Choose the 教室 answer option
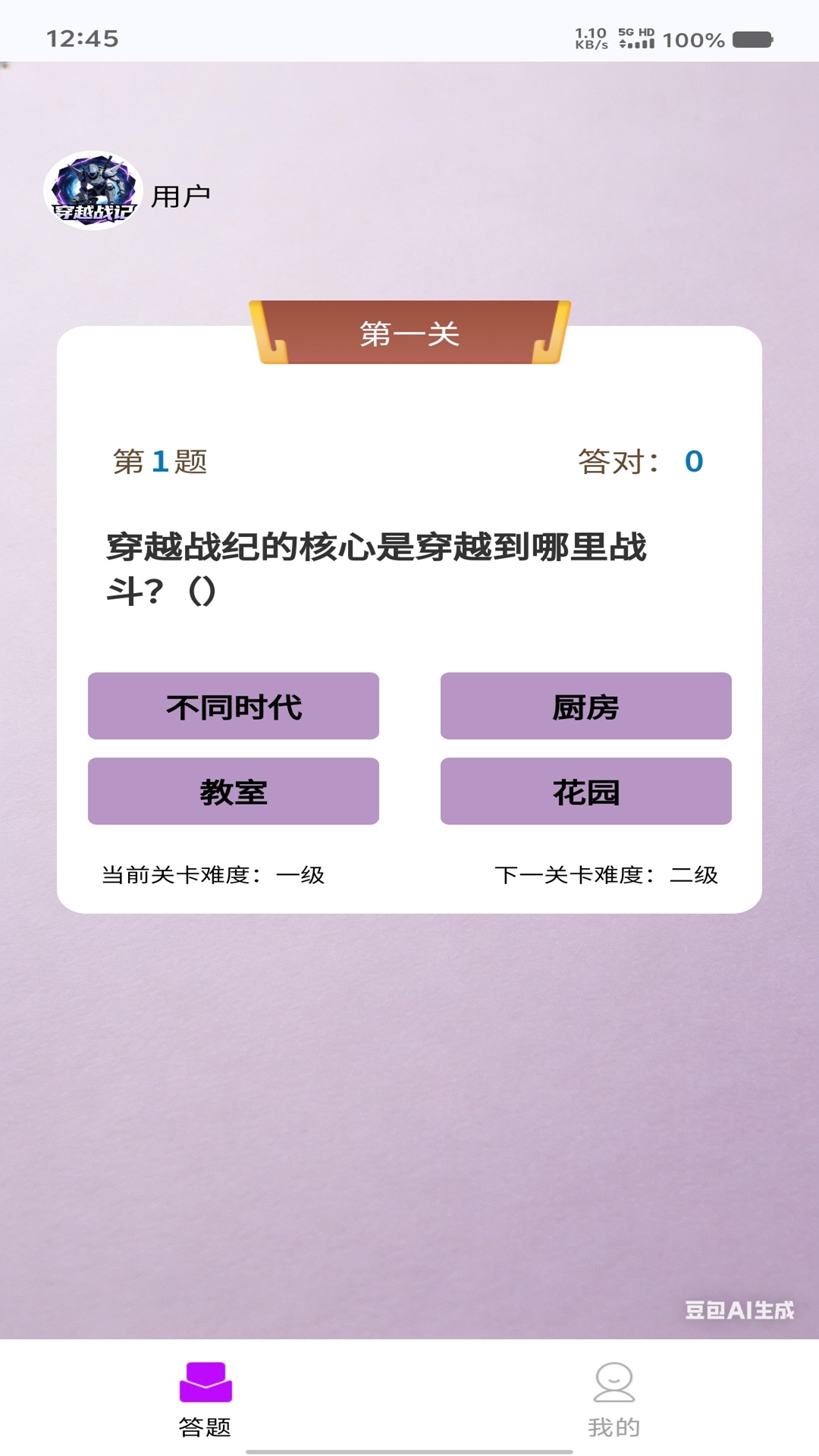 coord(233,791)
